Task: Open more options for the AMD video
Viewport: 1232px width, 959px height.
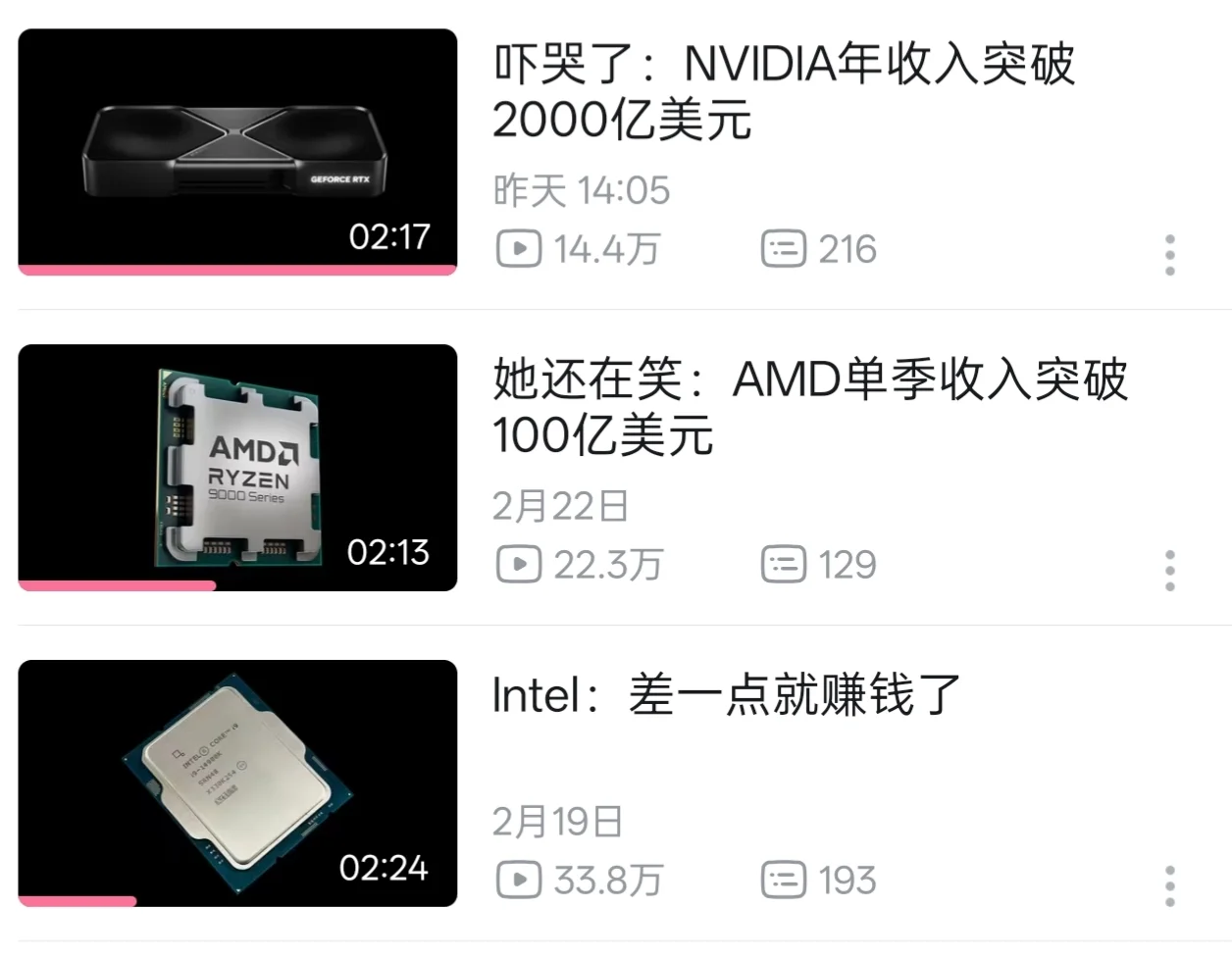Action: 1169,571
